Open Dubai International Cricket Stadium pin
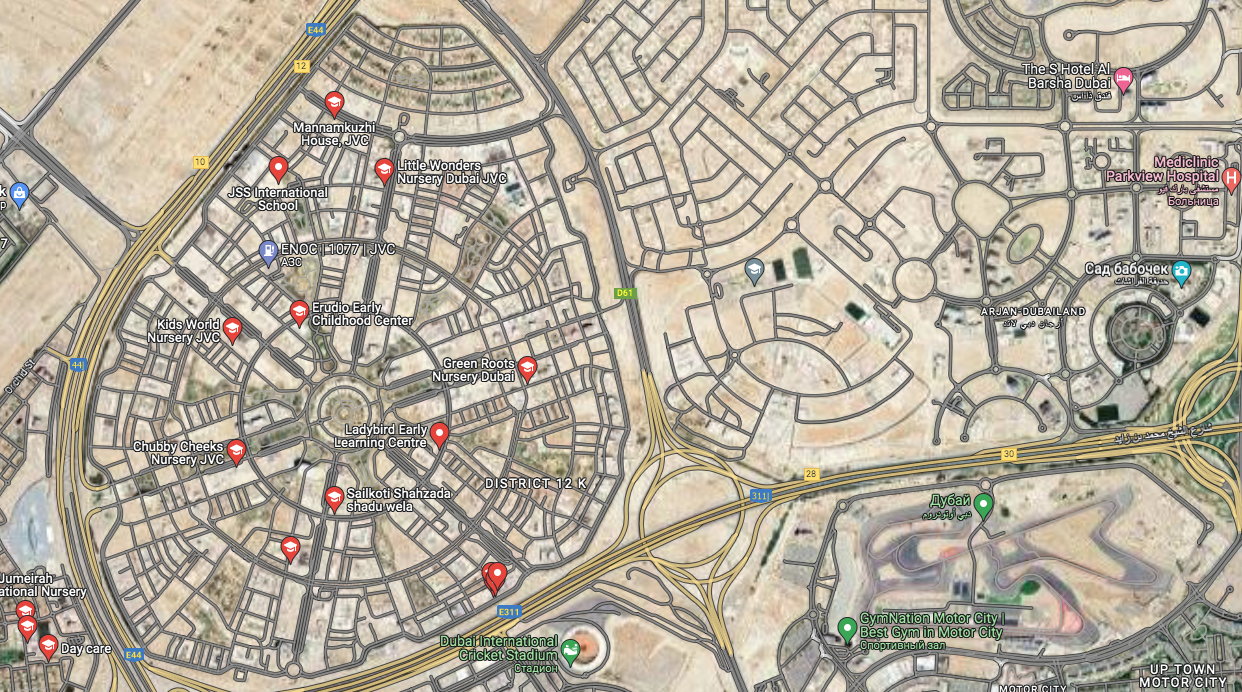 570,653
